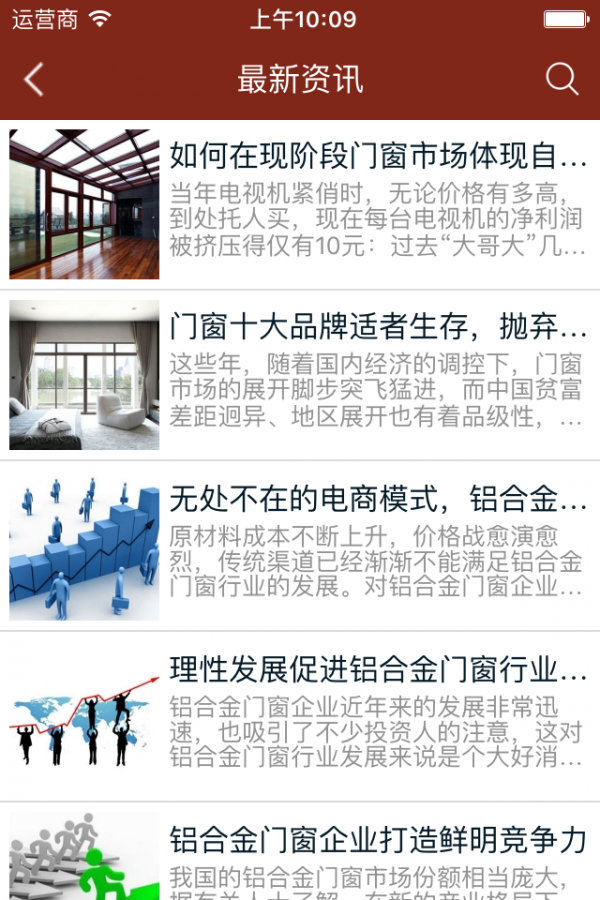Open news item 无处不在的电商模式
Viewport: 600px width, 900px height.
(378, 498)
